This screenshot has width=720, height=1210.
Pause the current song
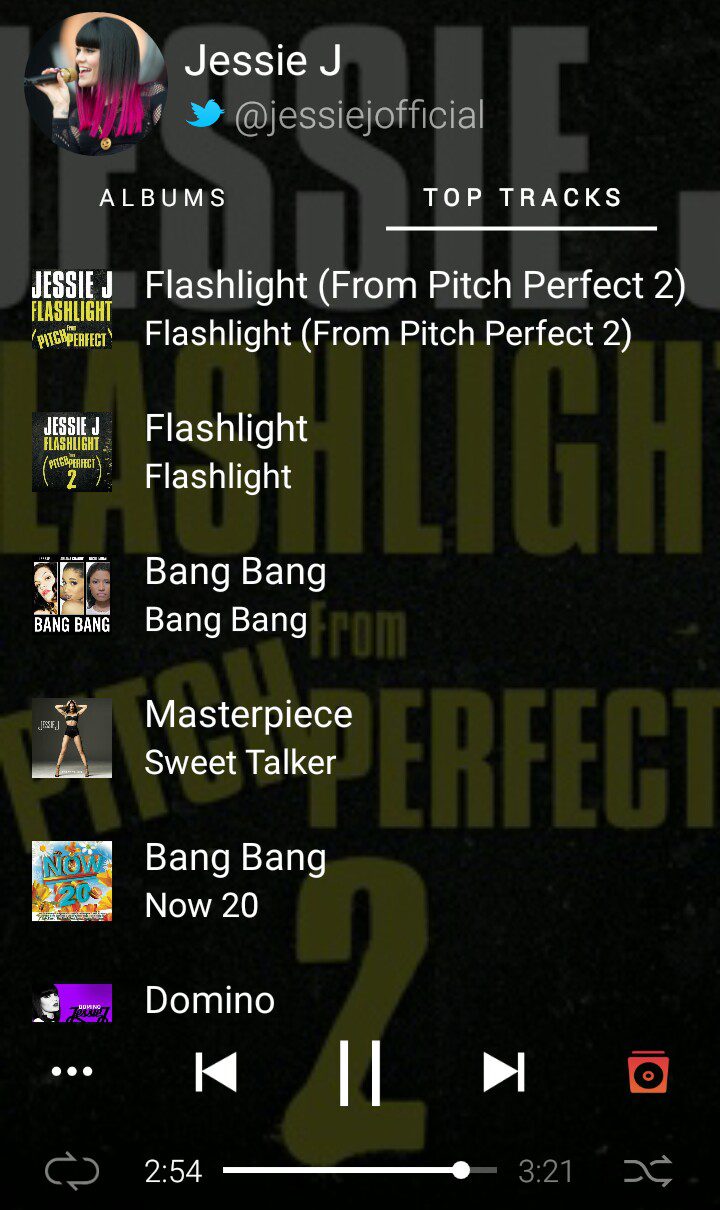360,1073
